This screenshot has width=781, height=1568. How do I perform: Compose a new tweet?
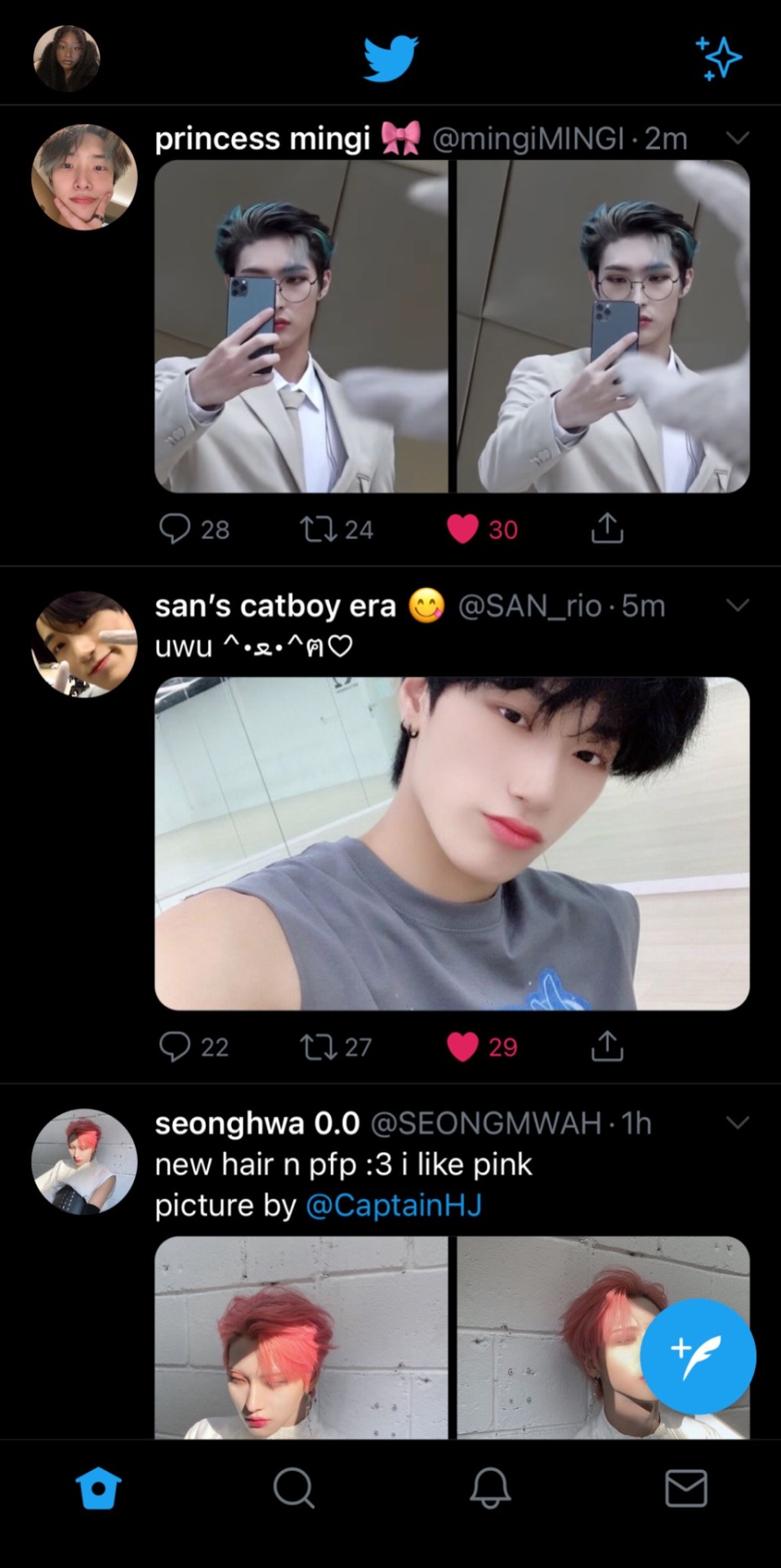pos(697,1356)
